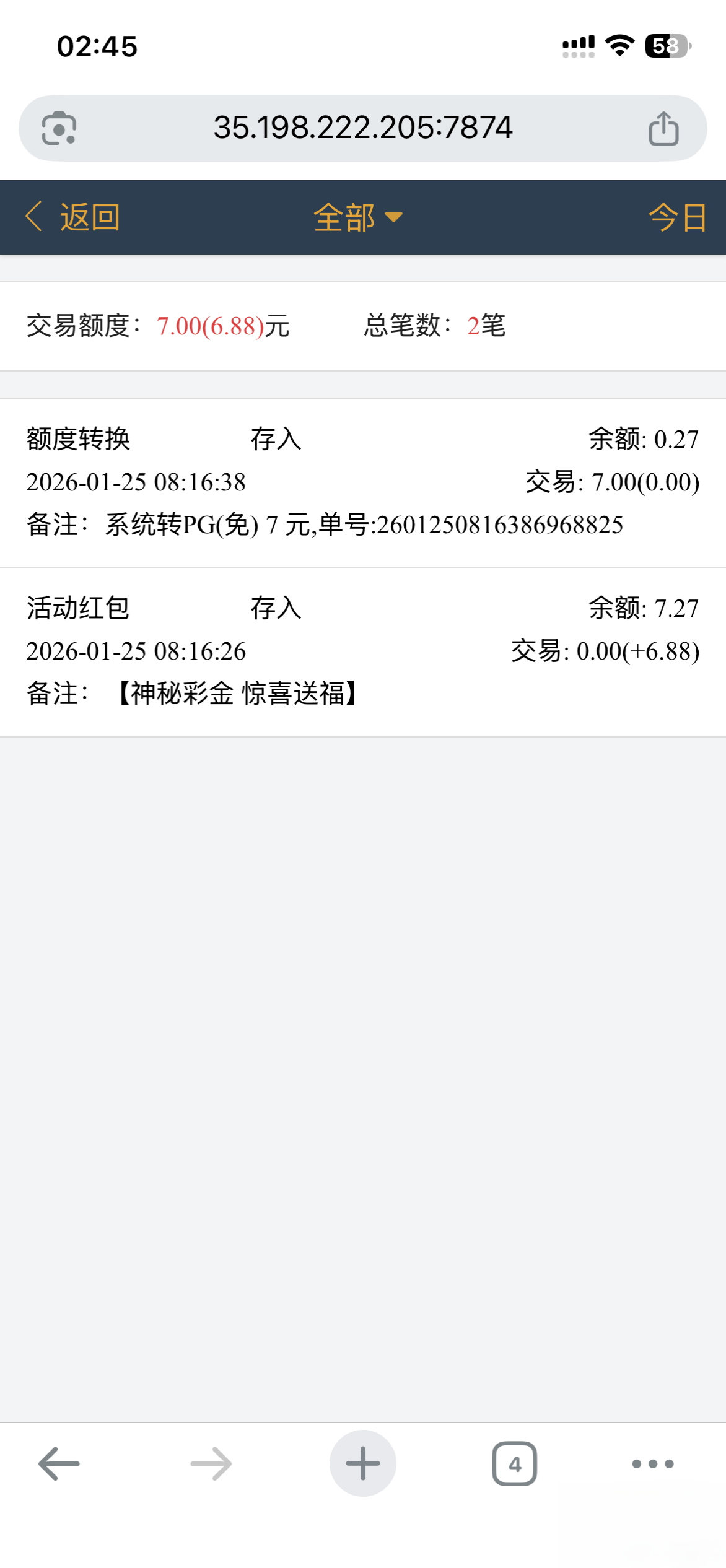Open a new browser tab
Viewport: 726px width, 1568px height.
pyautogui.click(x=363, y=1464)
